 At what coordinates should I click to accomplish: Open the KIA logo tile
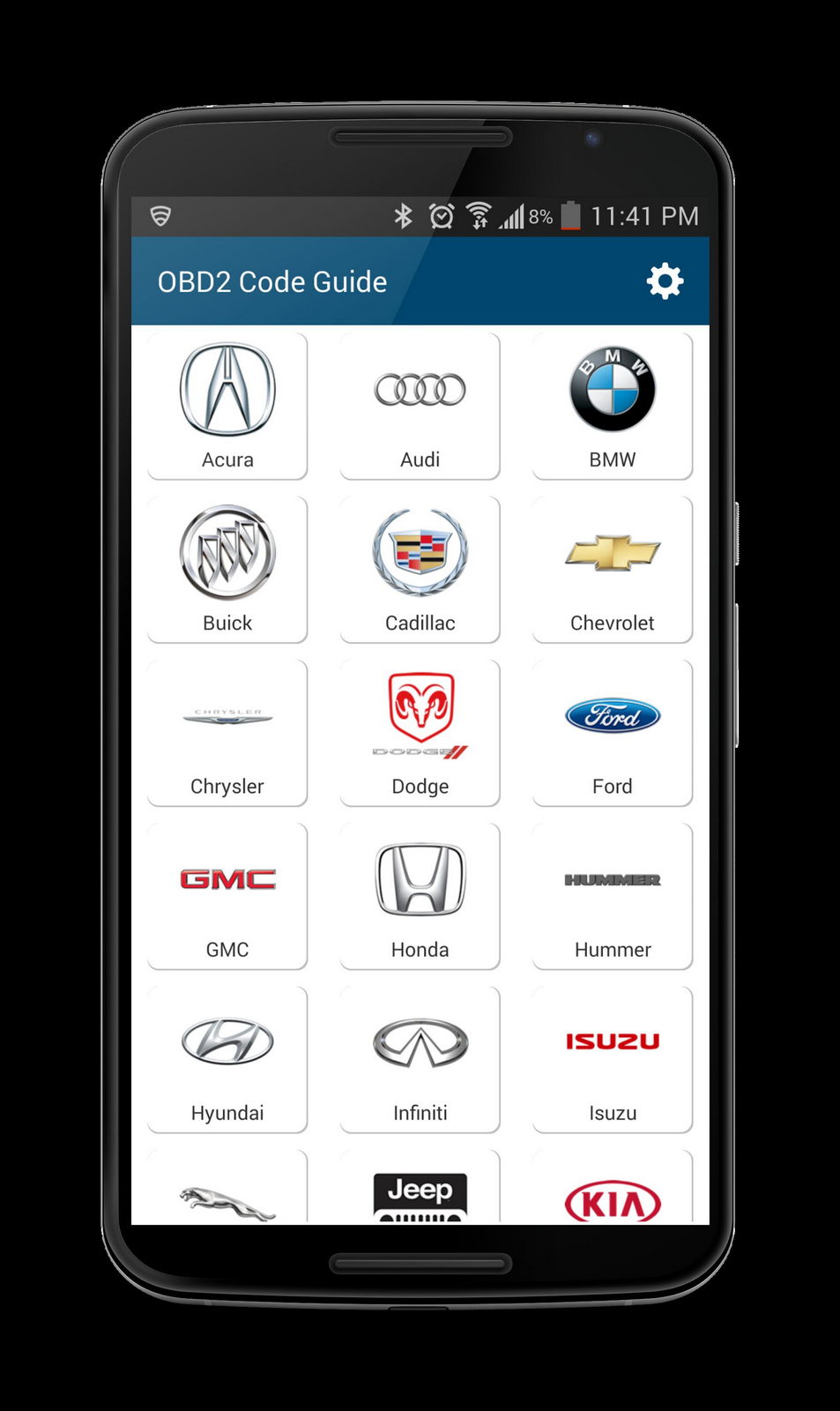(613, 1198)
